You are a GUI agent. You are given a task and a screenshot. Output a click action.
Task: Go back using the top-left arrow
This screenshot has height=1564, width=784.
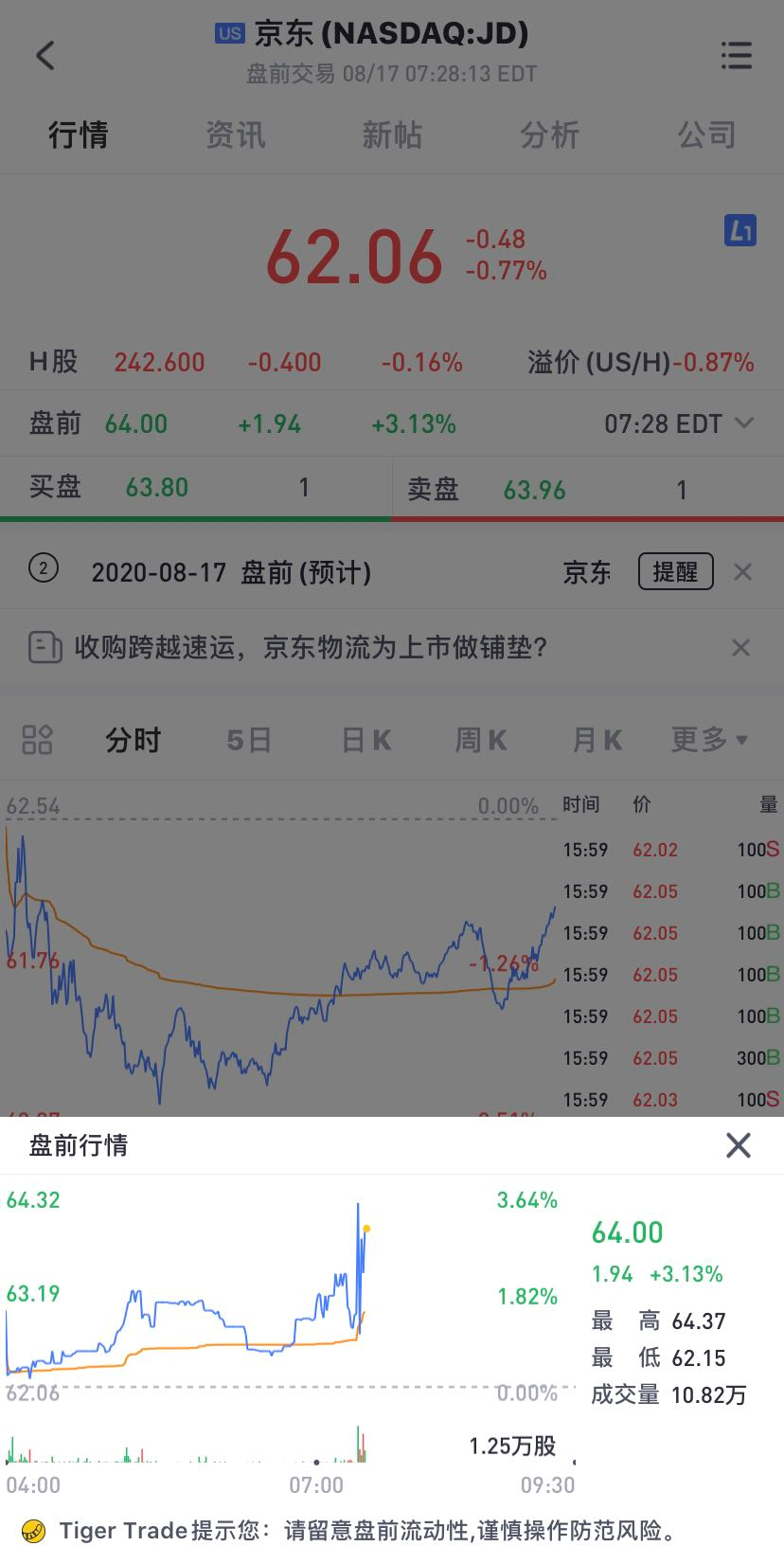45,56
